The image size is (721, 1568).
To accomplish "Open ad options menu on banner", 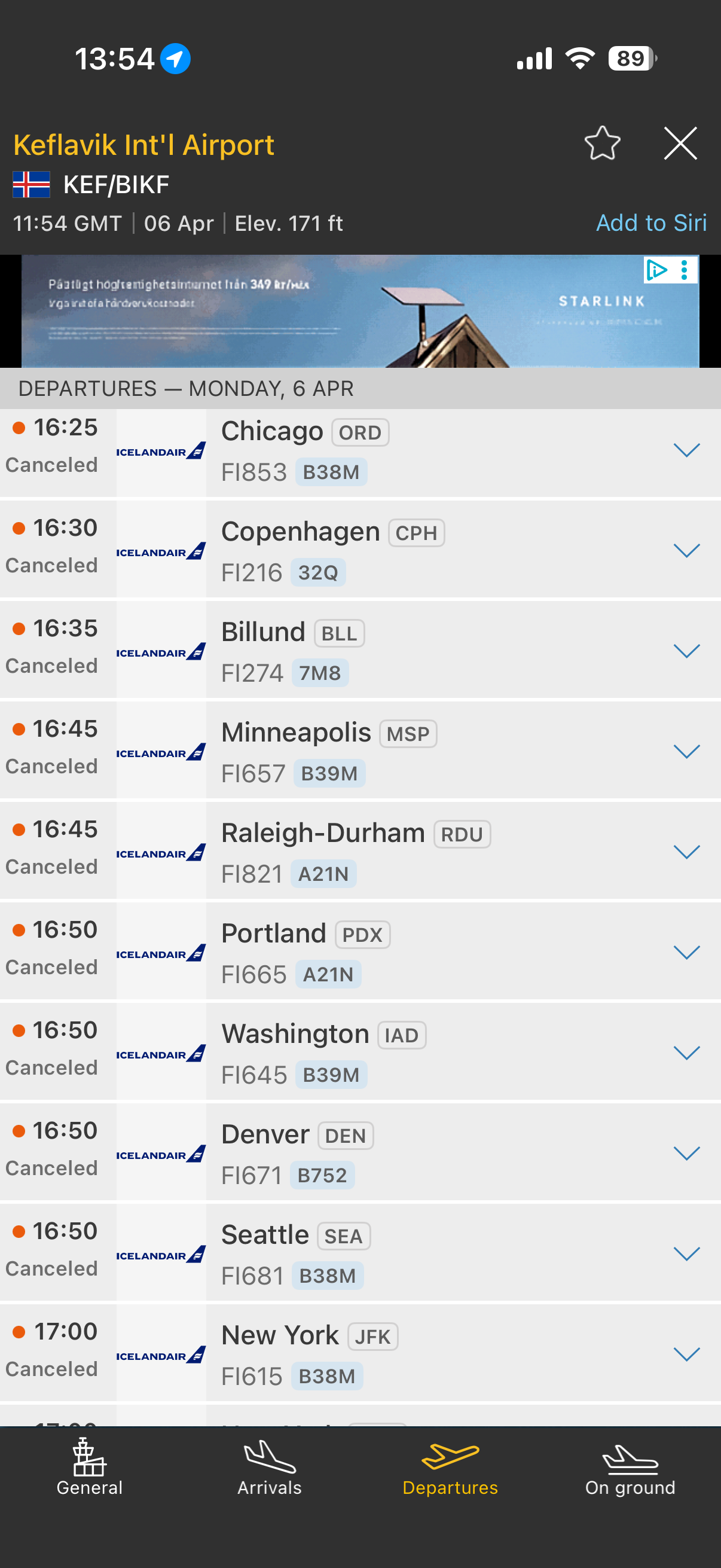I will pyautogui.click(x=684, y=270).
